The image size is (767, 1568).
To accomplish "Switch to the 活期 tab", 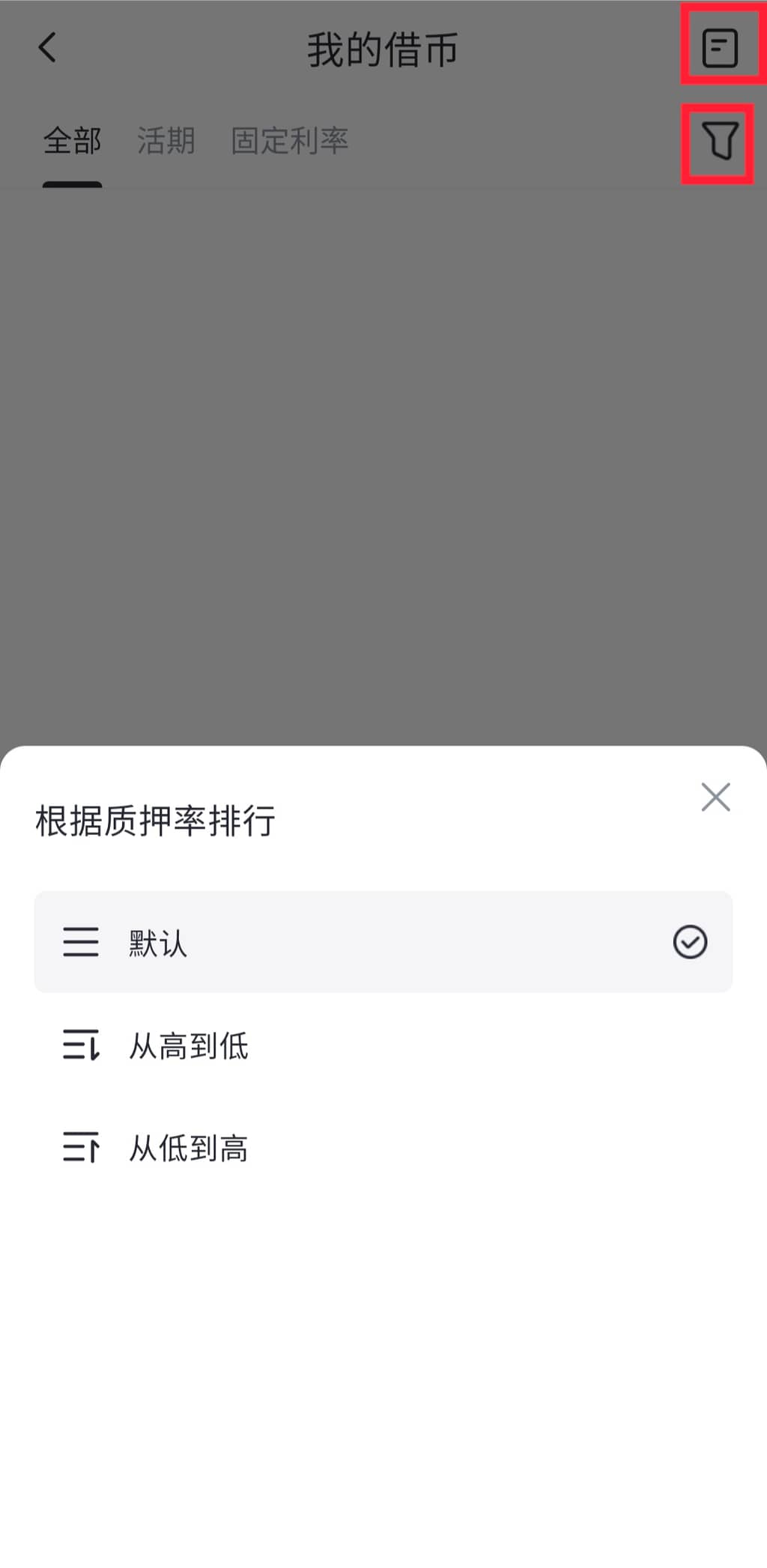I will (x=166, y=141).
